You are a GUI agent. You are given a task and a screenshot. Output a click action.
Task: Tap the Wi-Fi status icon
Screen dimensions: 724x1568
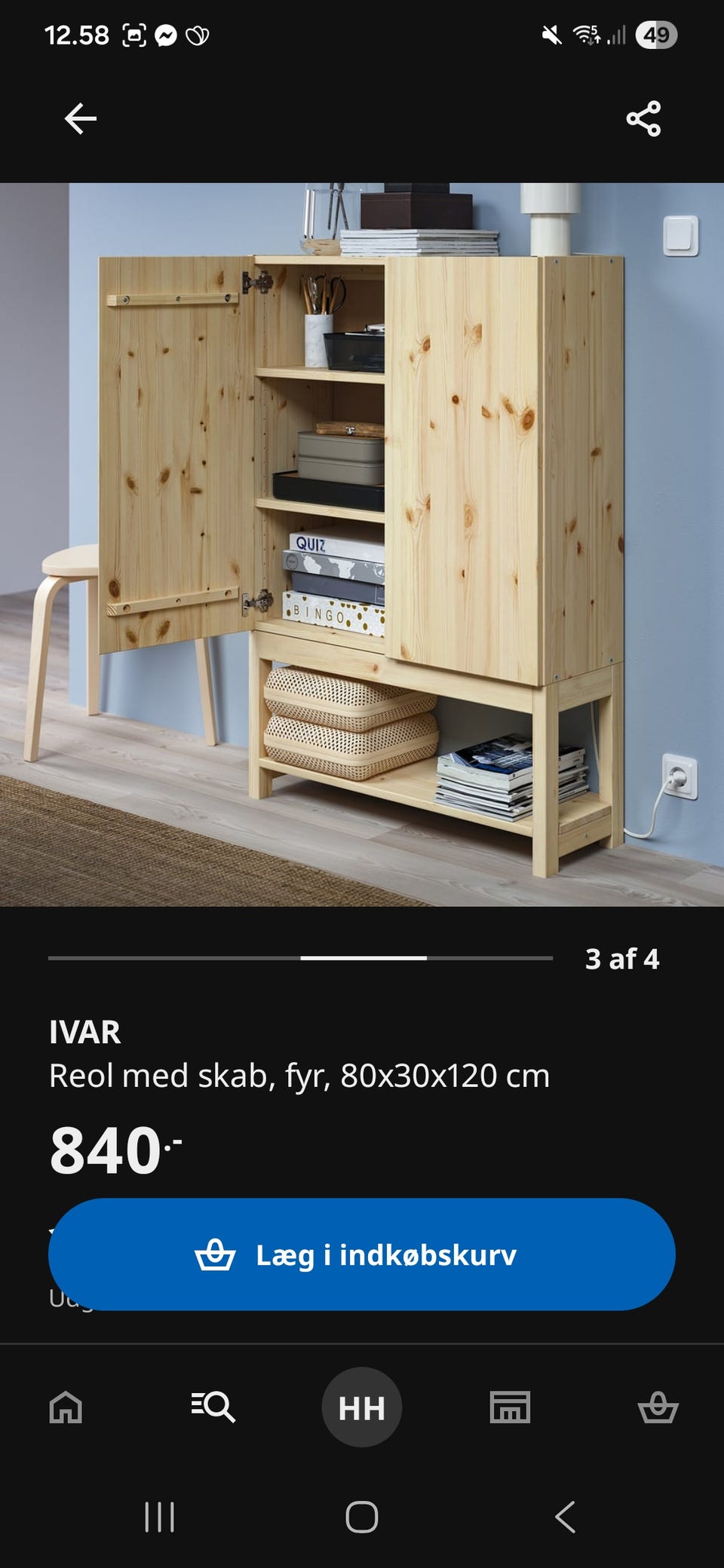click(x=587, y=32)
